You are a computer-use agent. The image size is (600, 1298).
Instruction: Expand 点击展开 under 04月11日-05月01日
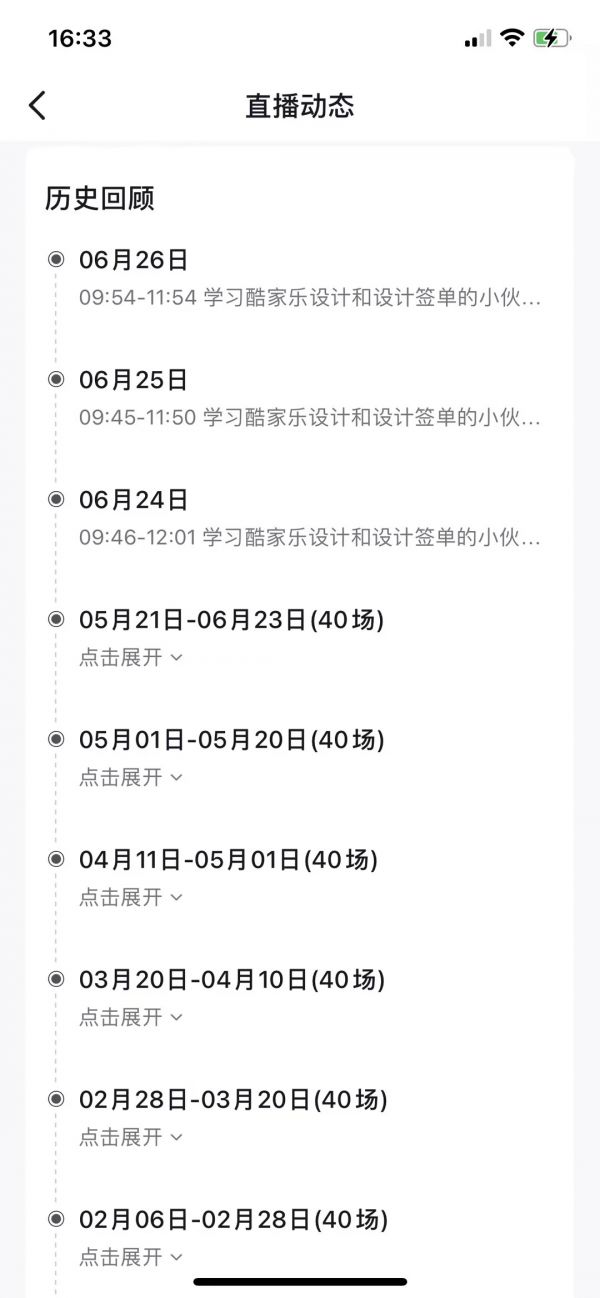pyautogui.click(x=131, y=897)
